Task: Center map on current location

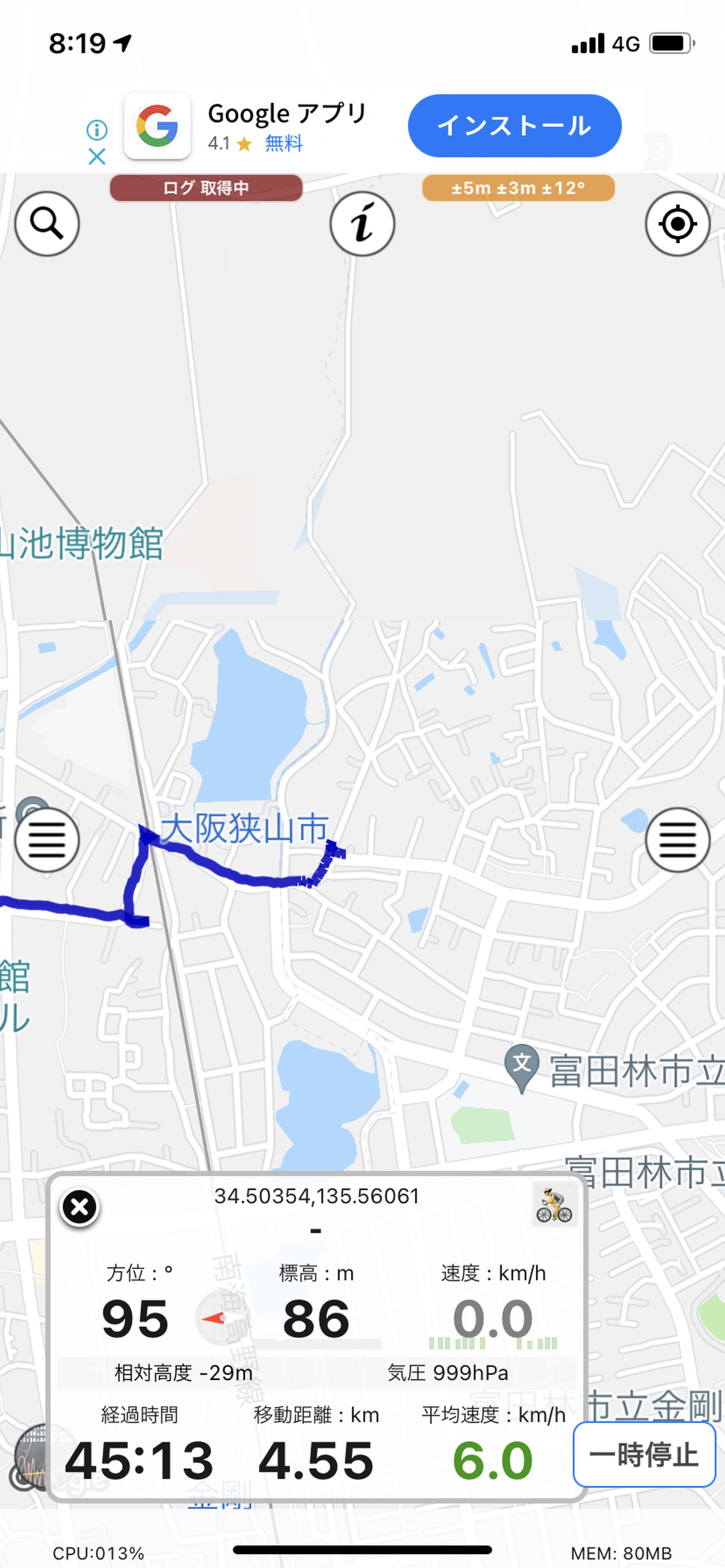Action: [677, 223]
